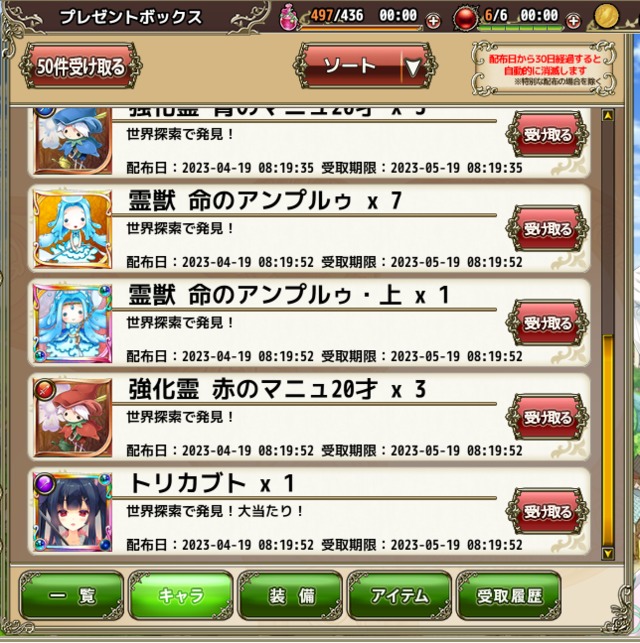Switch to the アイテム tab
Screen dimensions: 640x643
[x=399, y=596]
